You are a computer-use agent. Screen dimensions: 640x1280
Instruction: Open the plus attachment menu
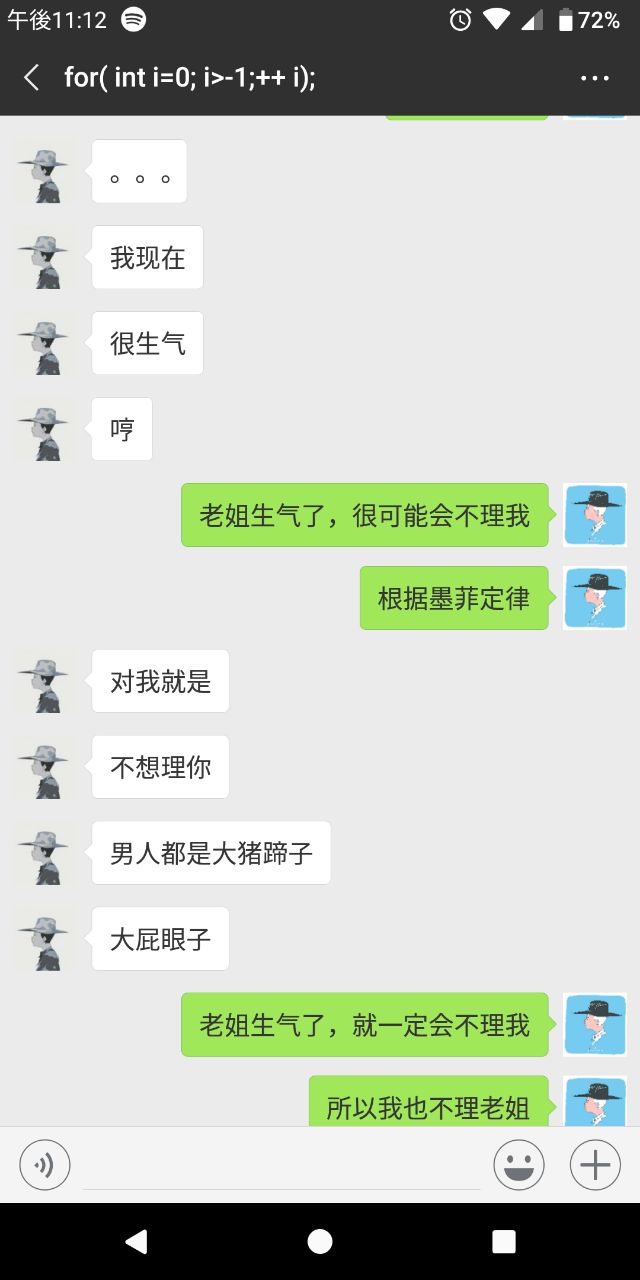pyautogui.click(x=595, y=1165)
